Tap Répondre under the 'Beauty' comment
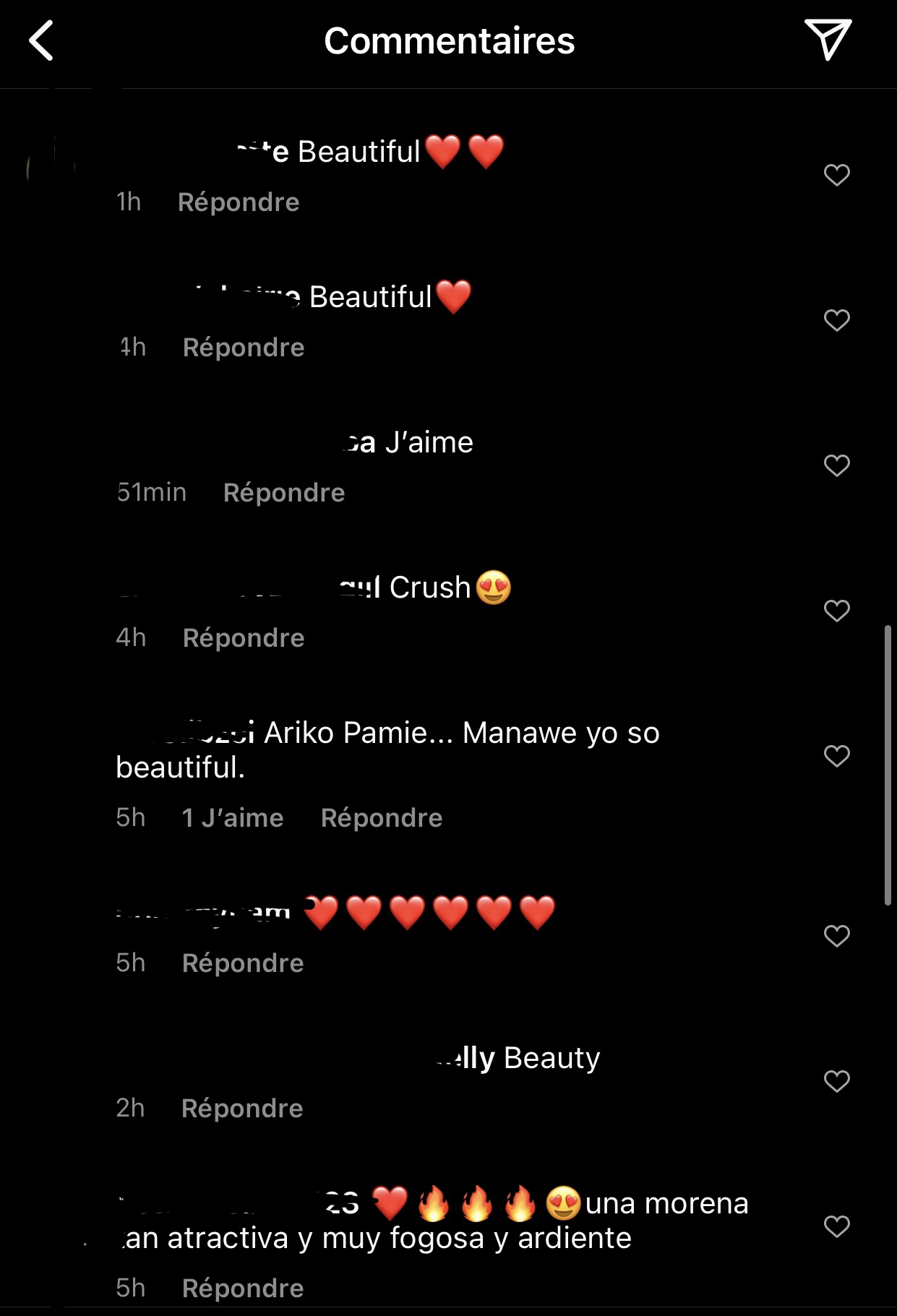897x1316 pixels. click(x=242, y=1109)
